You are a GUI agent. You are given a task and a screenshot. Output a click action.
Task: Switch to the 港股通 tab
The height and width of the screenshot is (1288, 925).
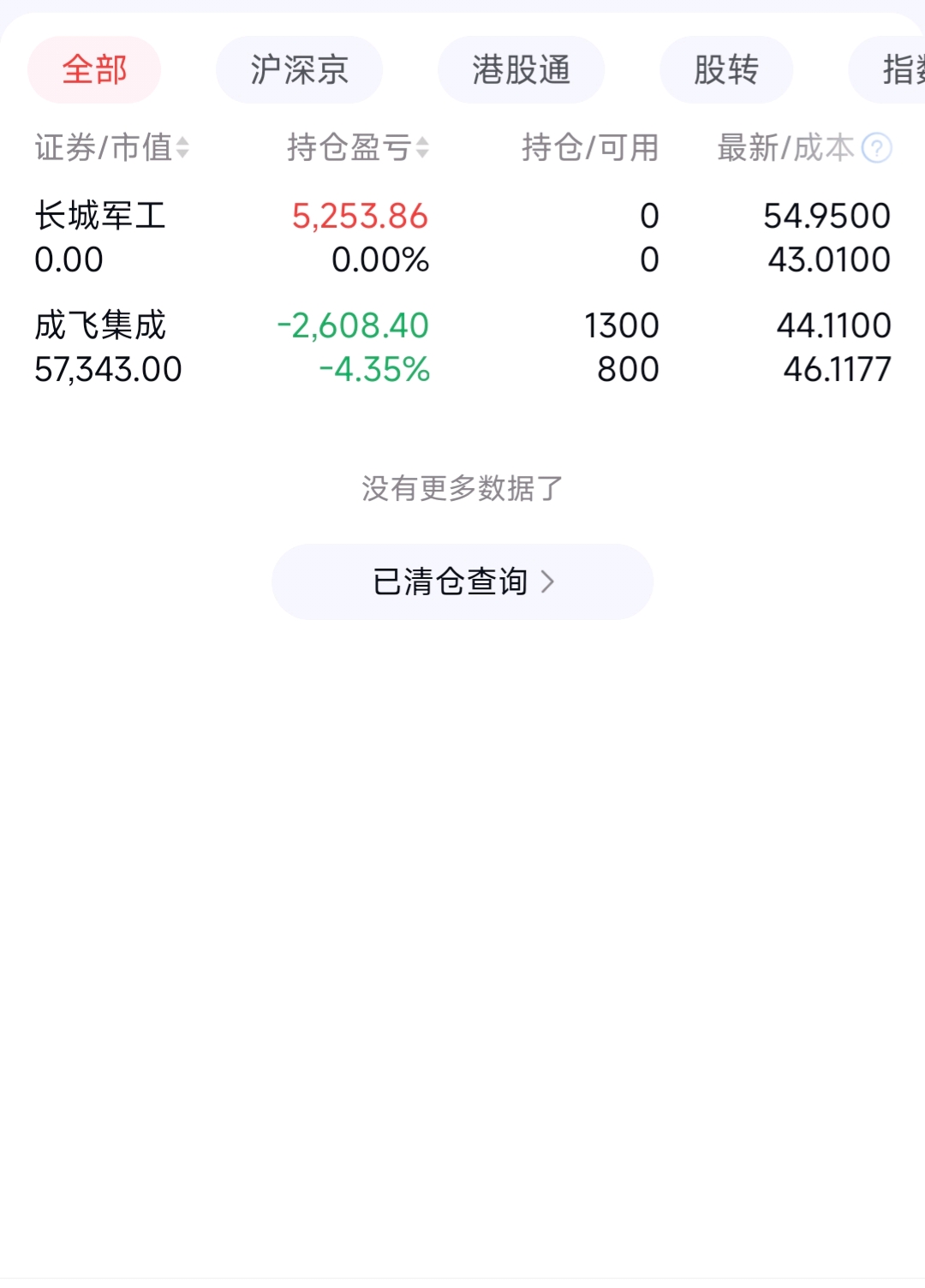pos(521,69)
